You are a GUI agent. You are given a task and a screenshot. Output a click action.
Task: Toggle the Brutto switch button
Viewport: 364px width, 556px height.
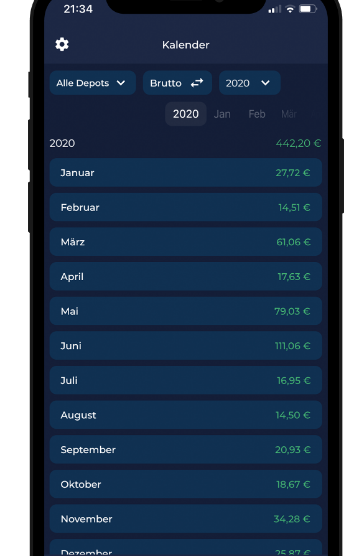(177, 83)
